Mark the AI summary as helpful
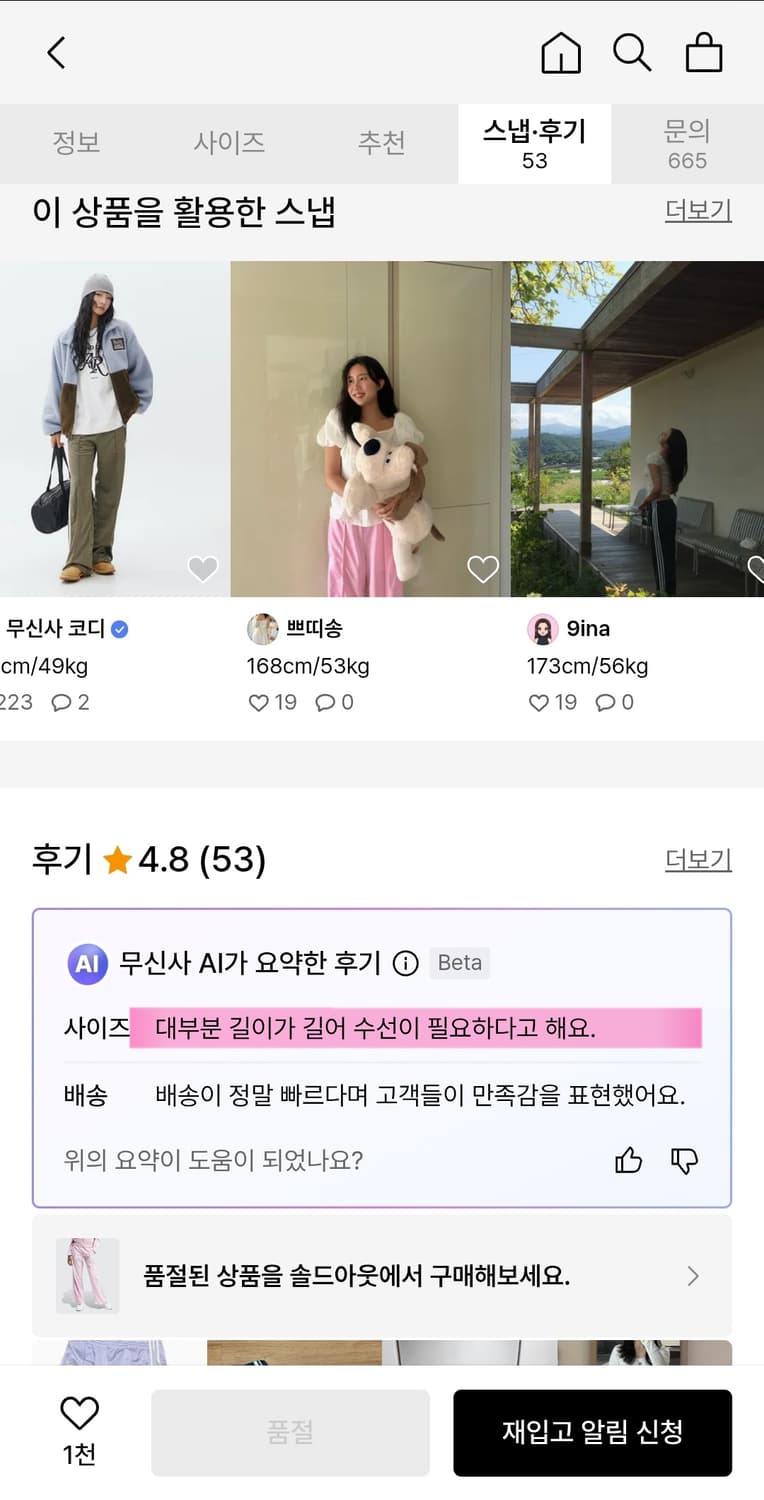The height and width of the screenshot is (1500, 764). [629, 1161]
